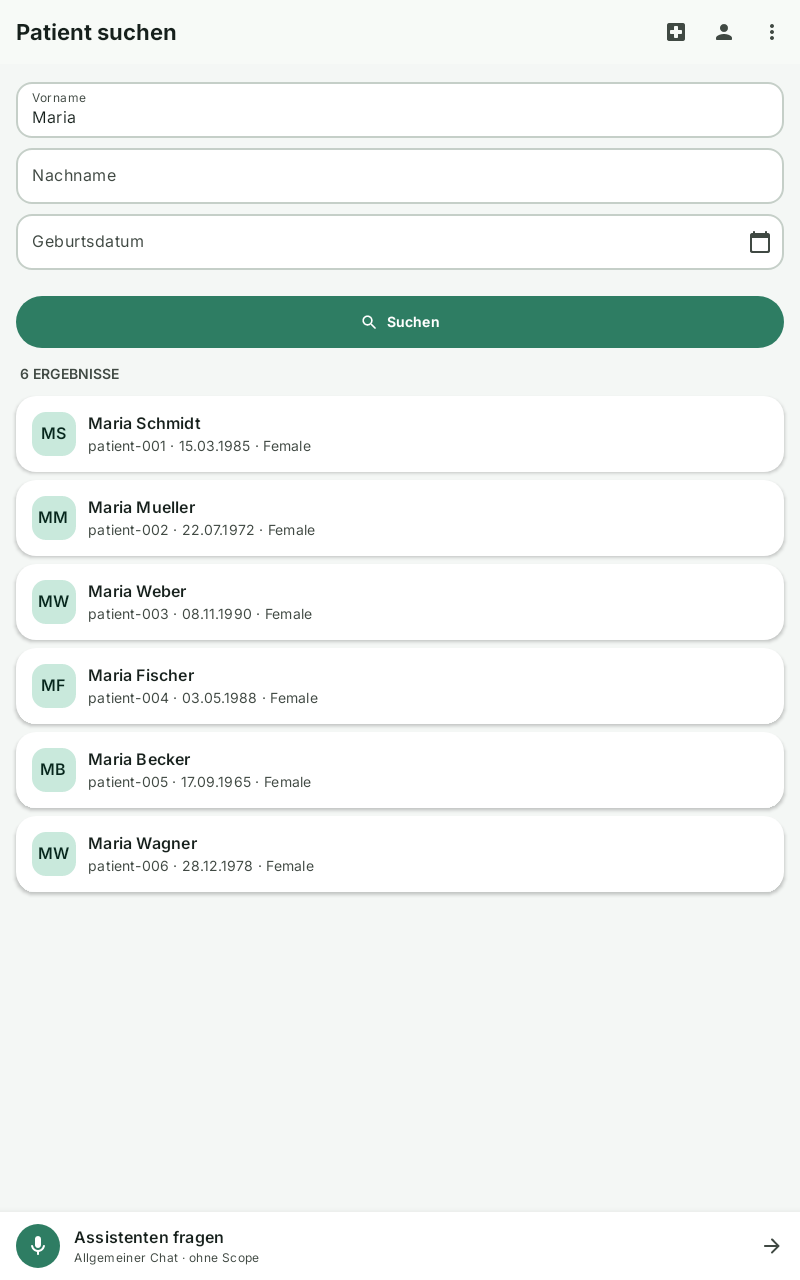
Task: Tap the medical plus icon in the app bar
Action: point(676,32)
